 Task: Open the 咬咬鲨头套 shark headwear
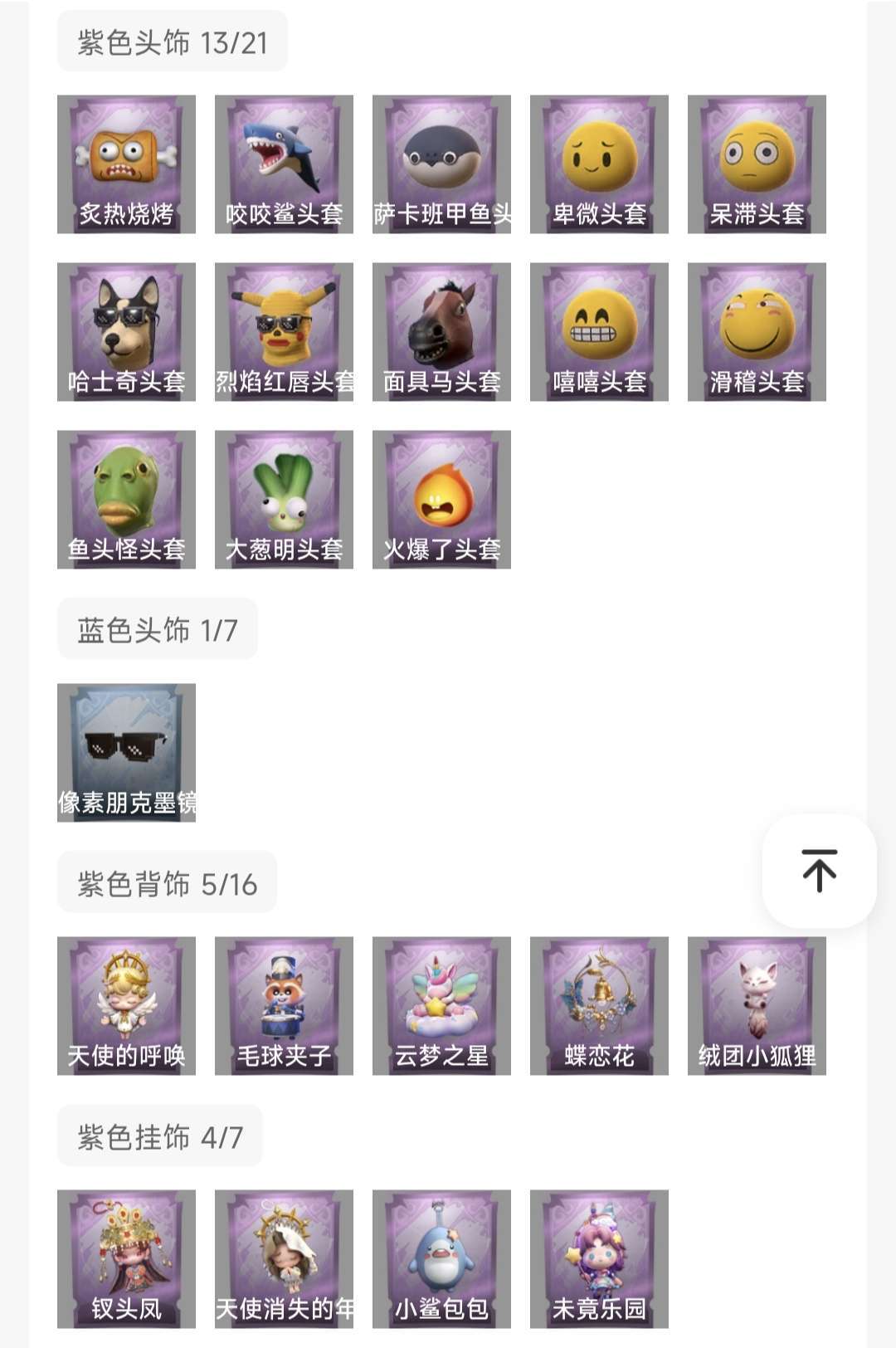(282, 162)
